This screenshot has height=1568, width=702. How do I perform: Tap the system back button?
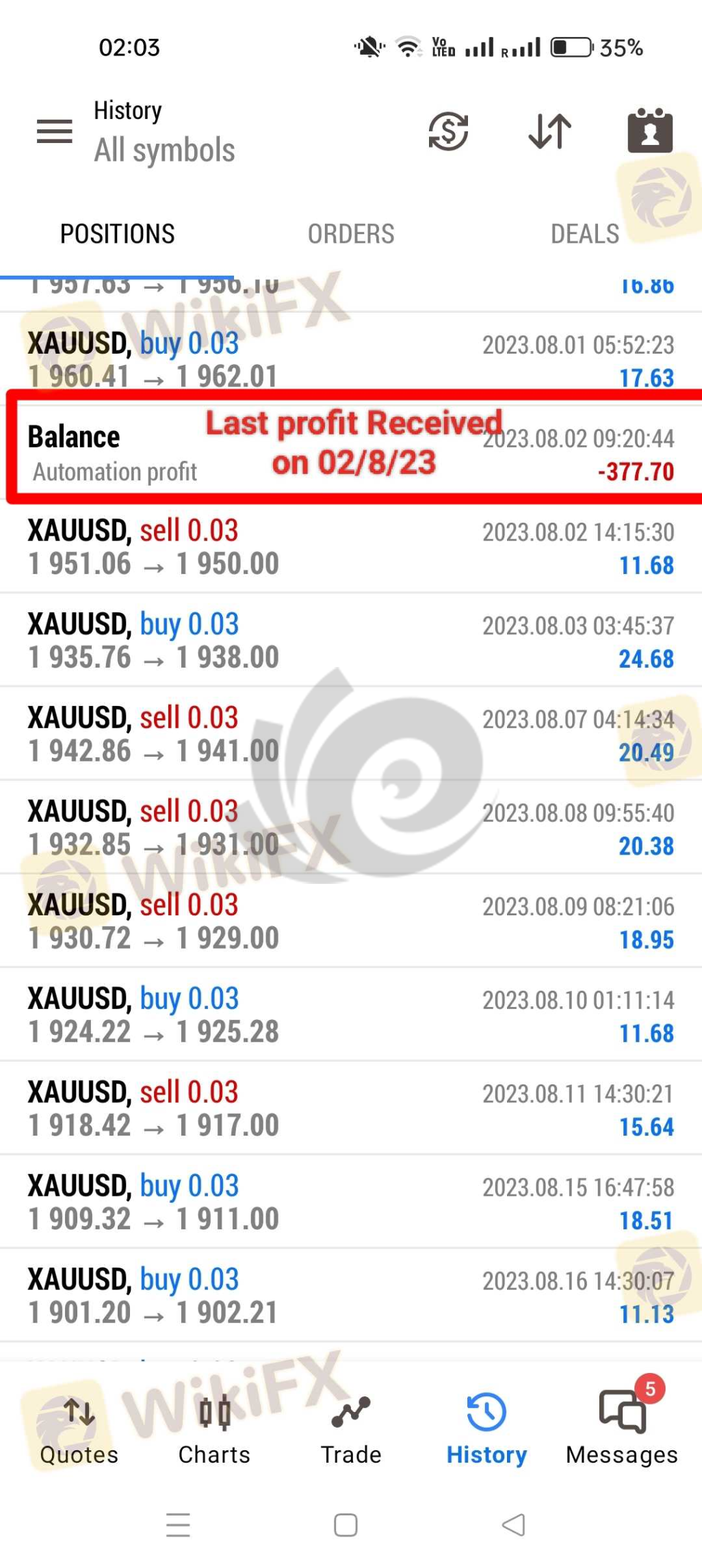point(513,1525)
